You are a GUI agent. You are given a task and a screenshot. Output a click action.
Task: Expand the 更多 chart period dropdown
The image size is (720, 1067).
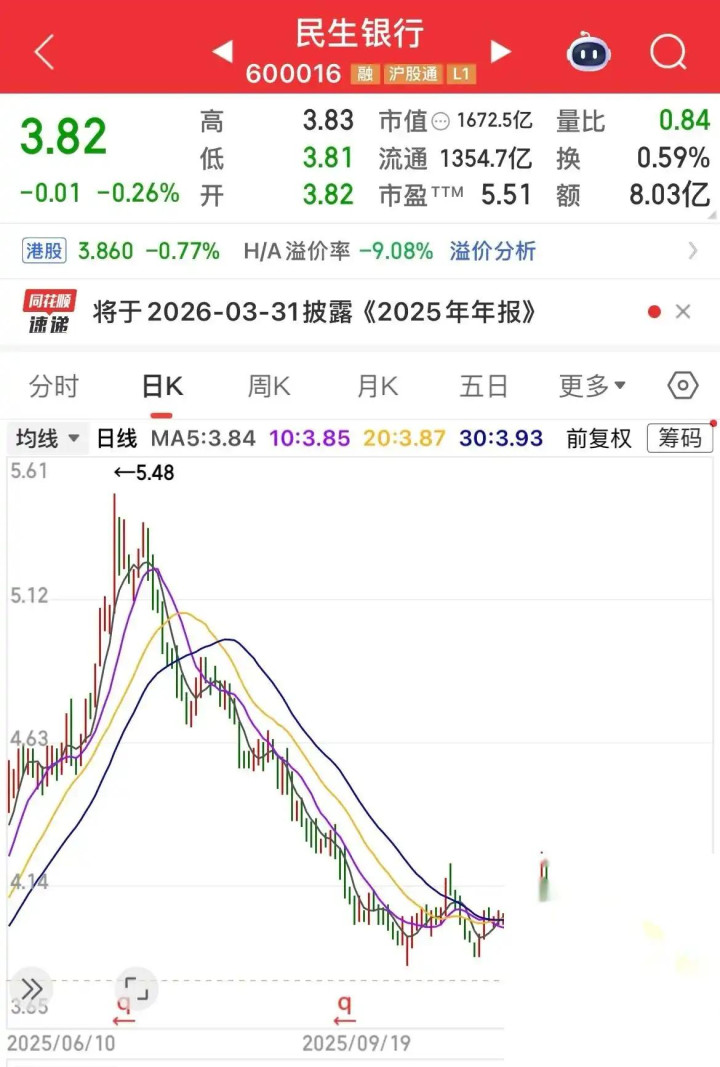point(592,386)
